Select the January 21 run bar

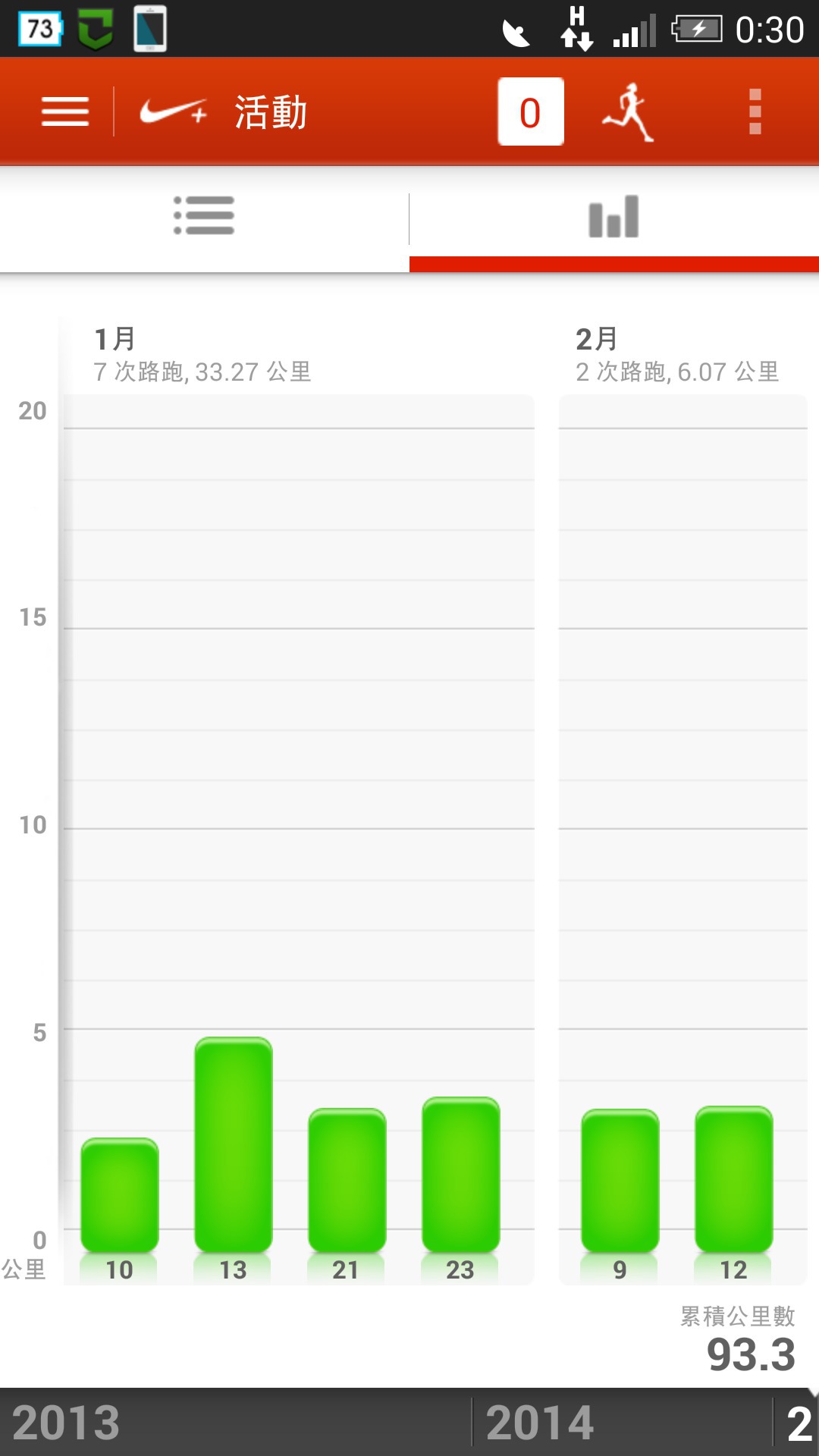pyautogui.click(x=347, y=1179)
